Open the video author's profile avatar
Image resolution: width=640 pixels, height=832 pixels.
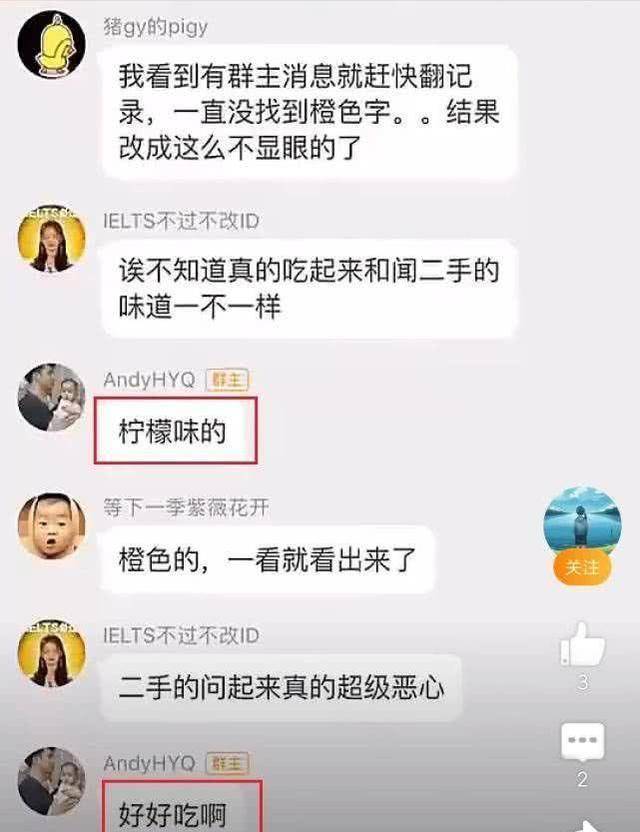pyautogui.click(x=581, y=521)
